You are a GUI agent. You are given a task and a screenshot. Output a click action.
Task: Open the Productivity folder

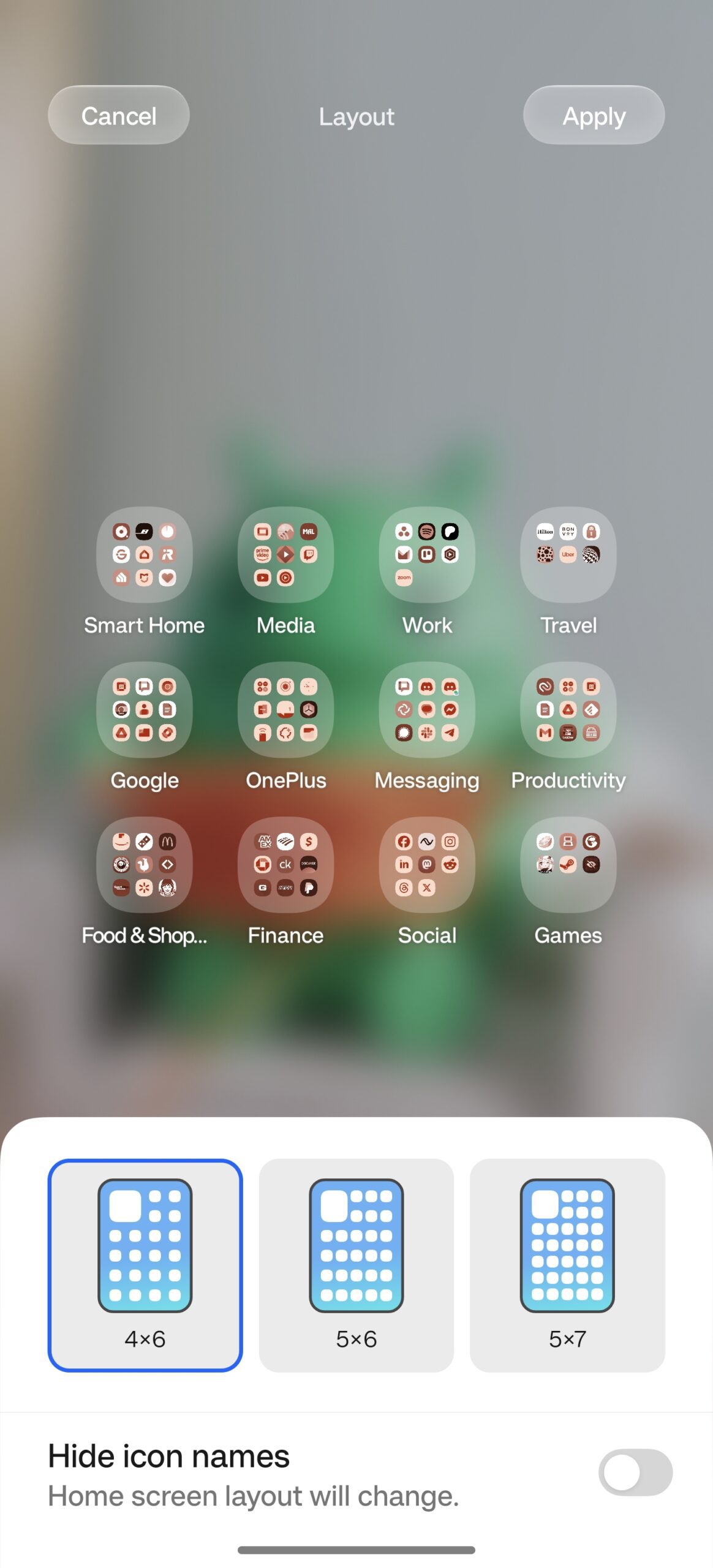coord(568,710)
